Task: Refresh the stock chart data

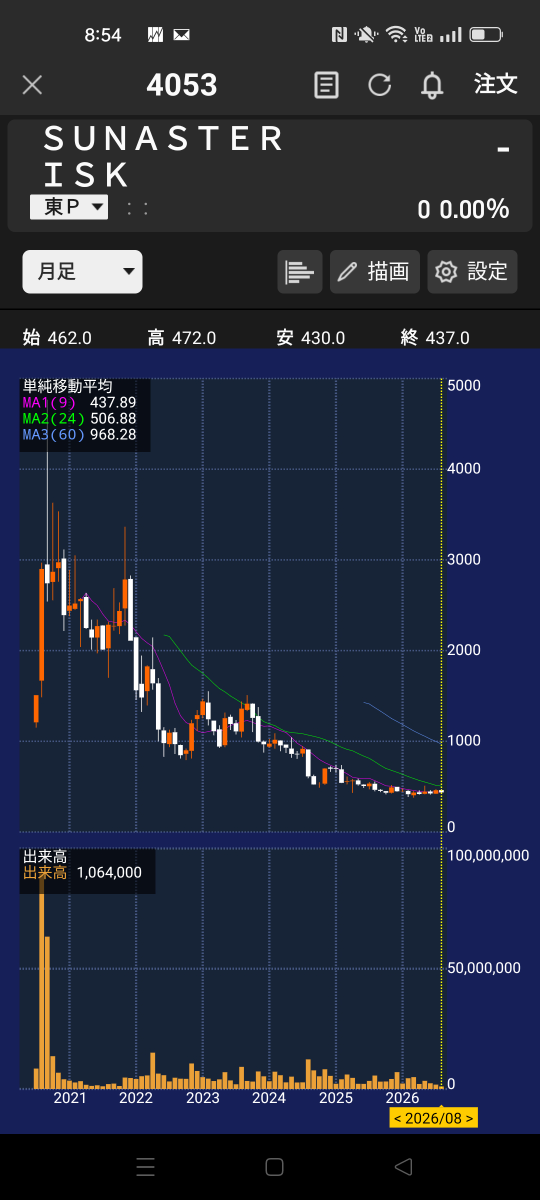Action: (379, 85)
